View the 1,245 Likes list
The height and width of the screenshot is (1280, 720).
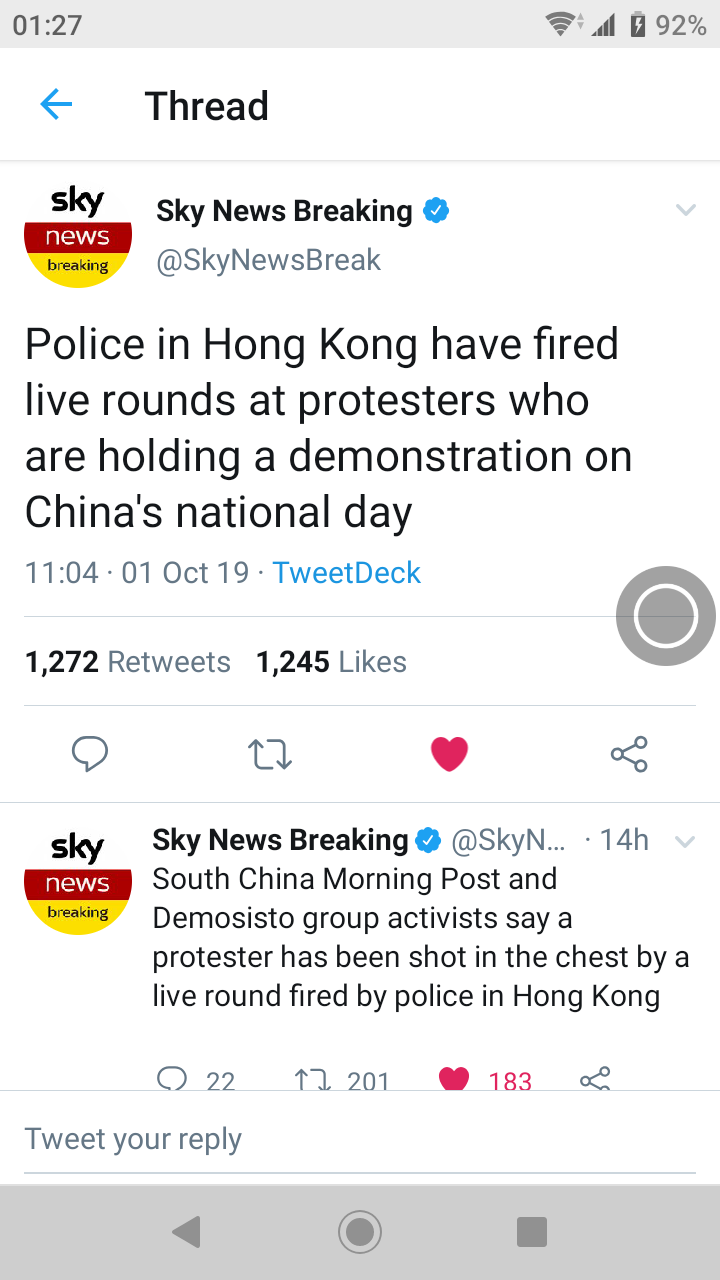(x=331, y=662)
